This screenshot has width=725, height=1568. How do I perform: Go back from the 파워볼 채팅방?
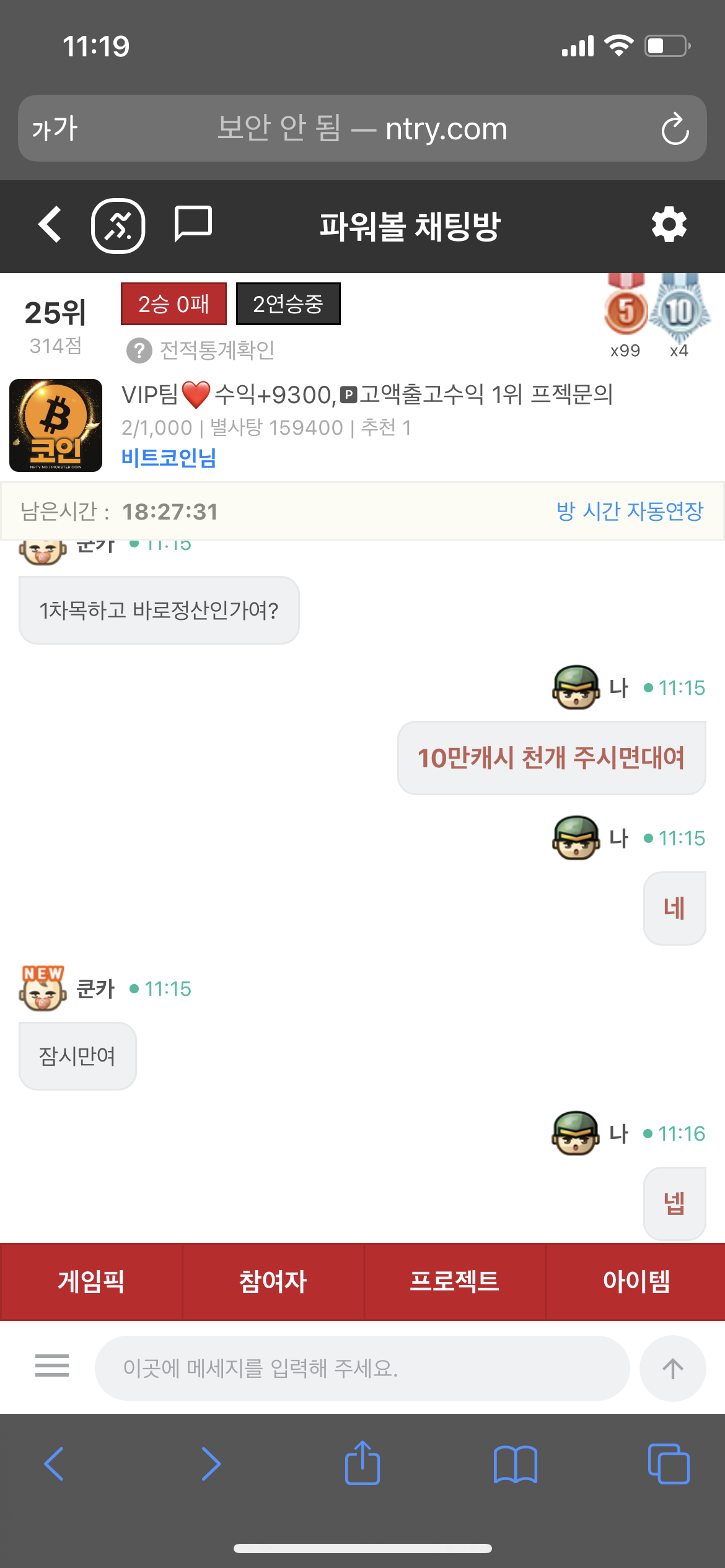click(50, 224)
